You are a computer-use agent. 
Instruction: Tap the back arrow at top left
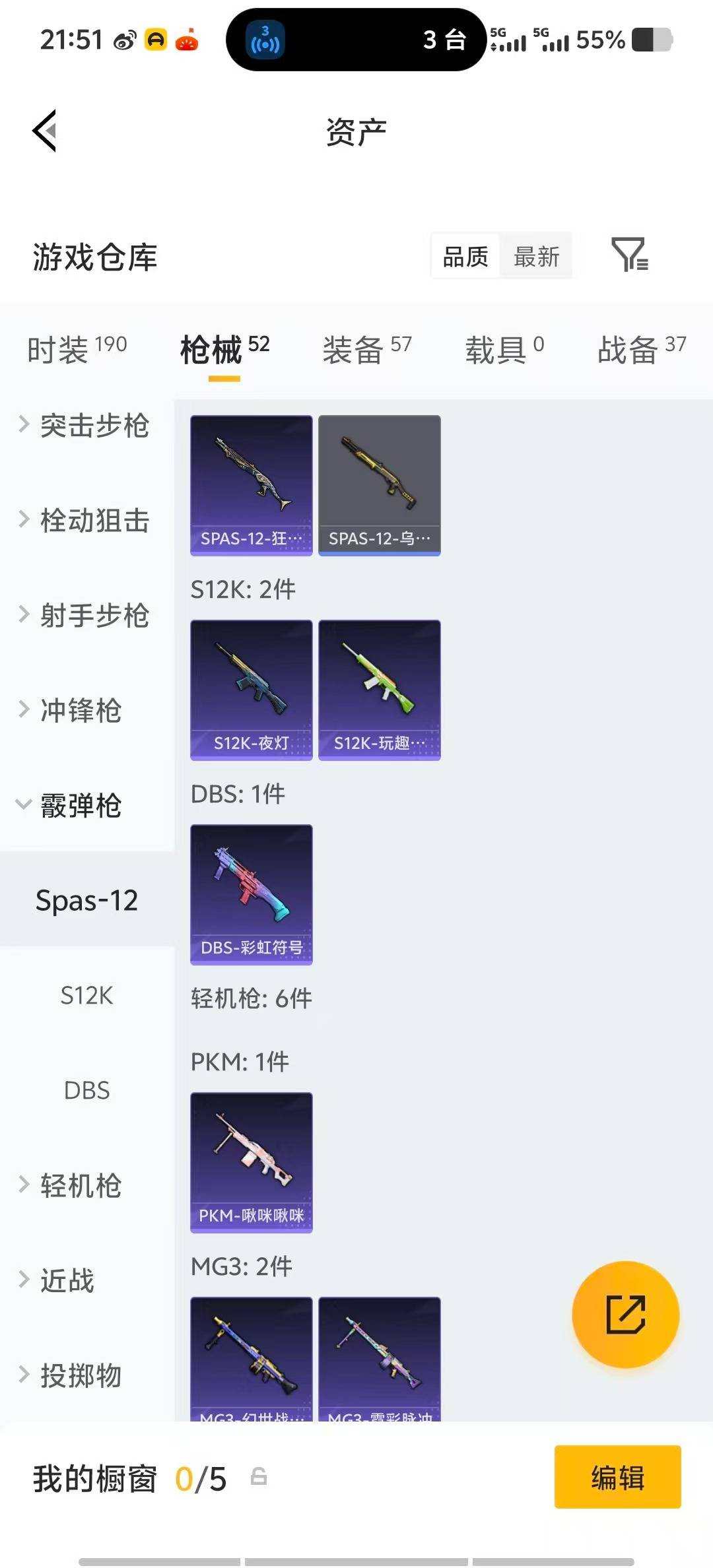point(44,130)
